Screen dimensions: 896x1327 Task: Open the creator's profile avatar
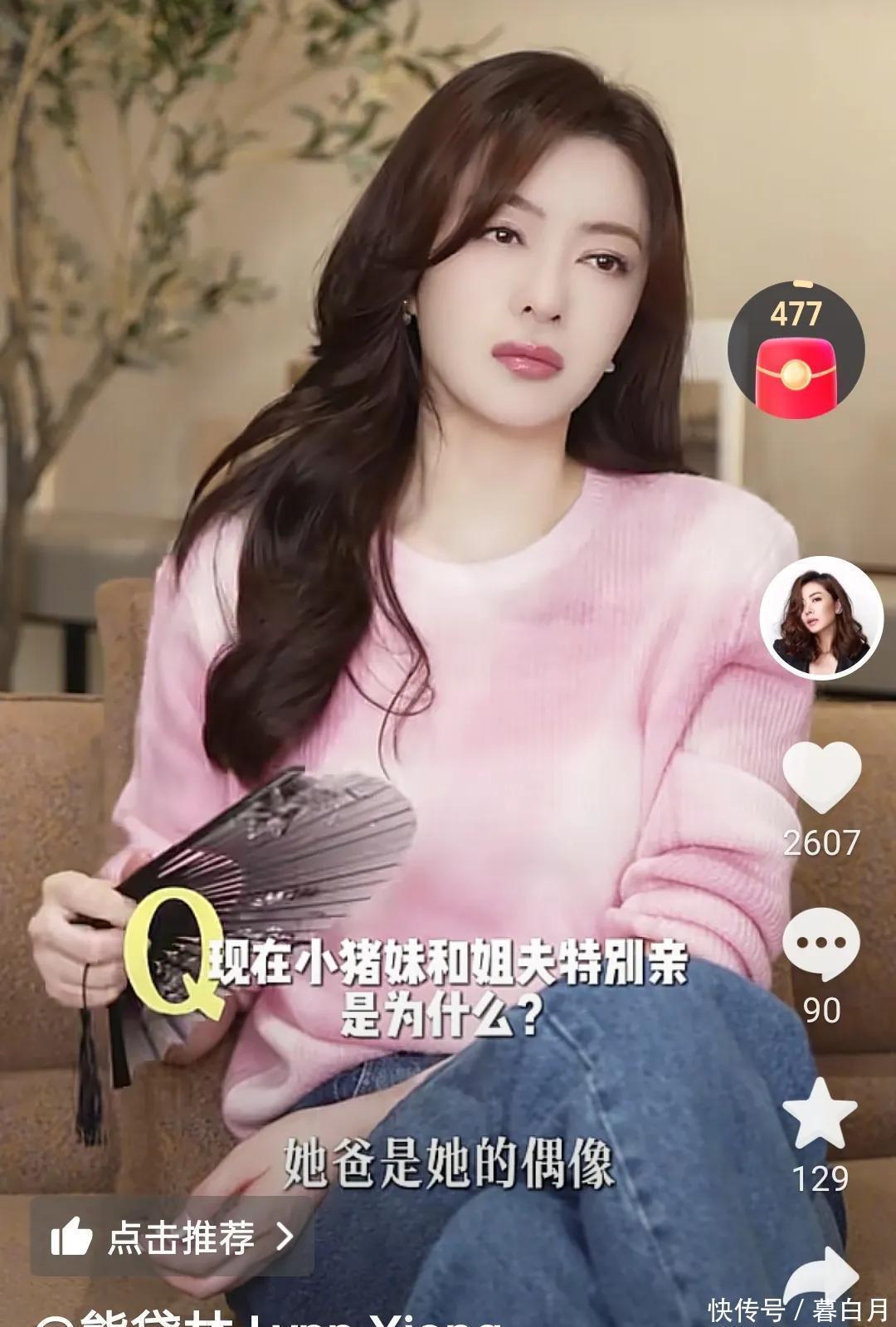[x=821, y=618]
